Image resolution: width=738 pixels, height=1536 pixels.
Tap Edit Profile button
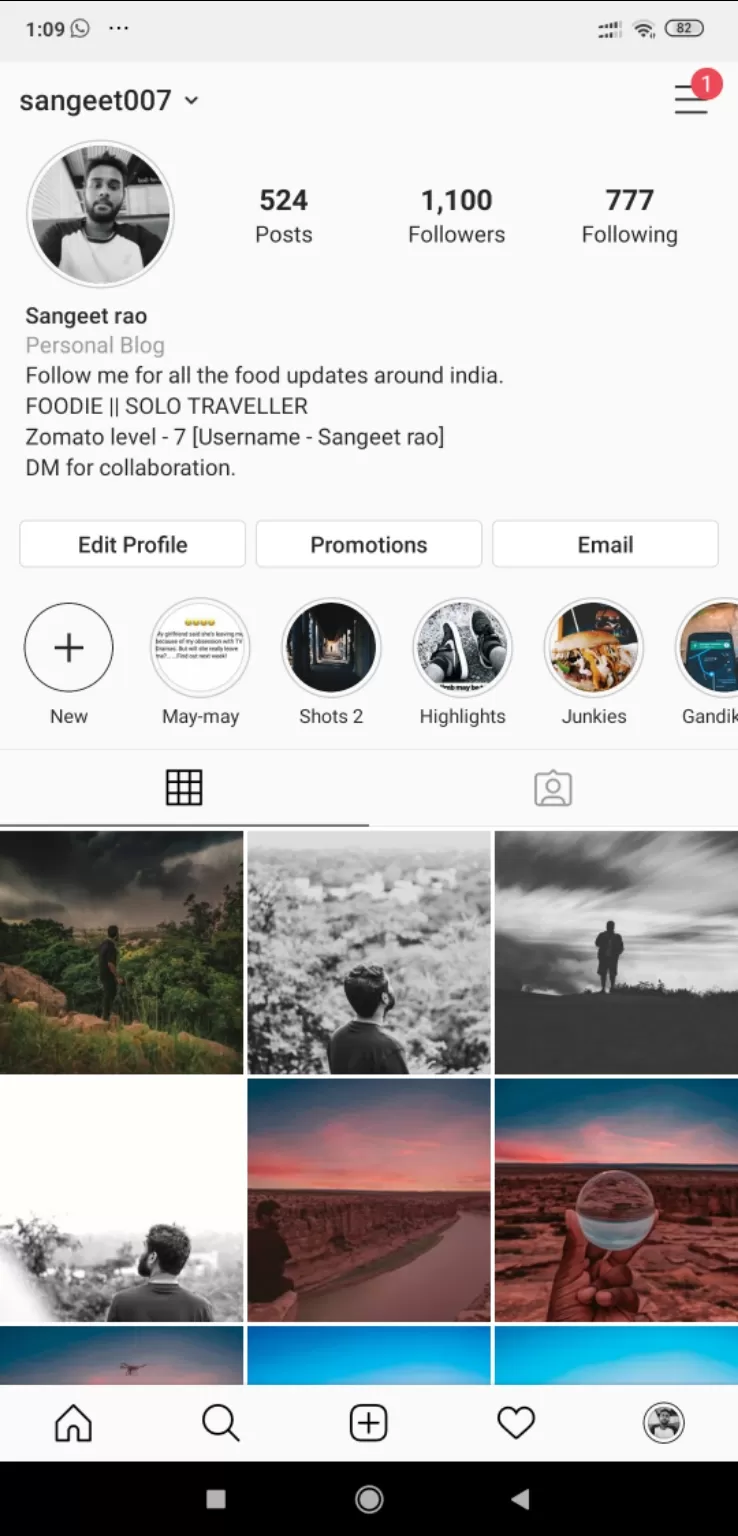(132, 544)
